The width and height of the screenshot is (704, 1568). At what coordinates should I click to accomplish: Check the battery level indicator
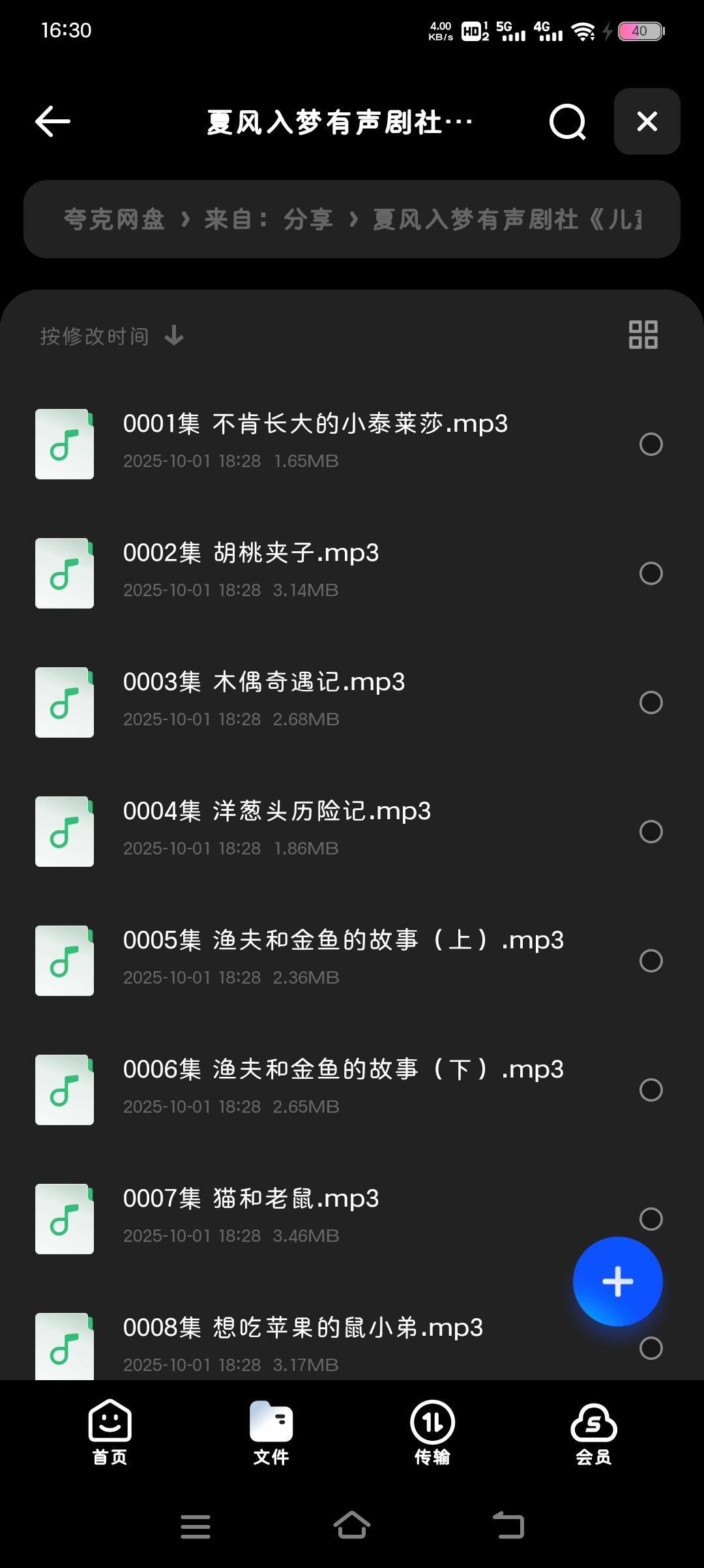(639, 31)
